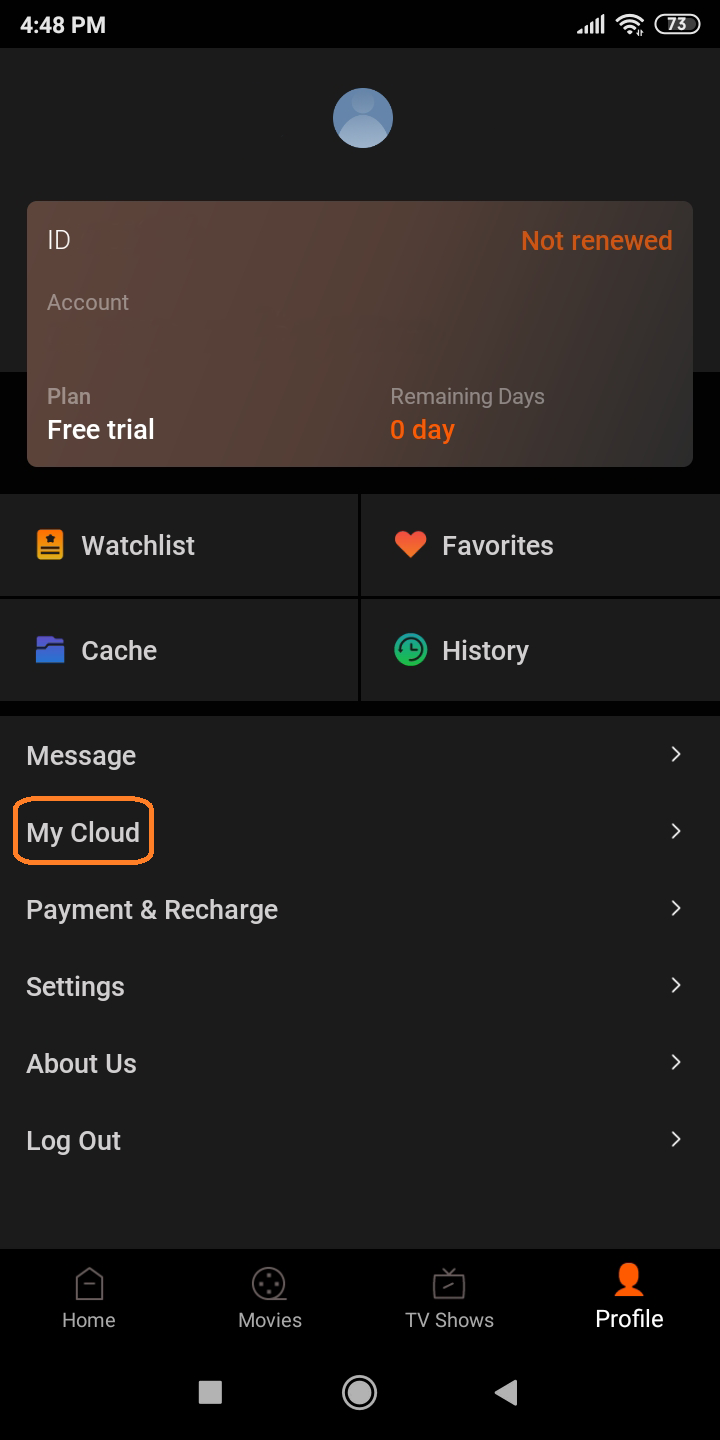Image resolution: width=720 pixels, height=1440 pixels.
Task: Tap the profile avatar picture
Action: coord(362,118)
